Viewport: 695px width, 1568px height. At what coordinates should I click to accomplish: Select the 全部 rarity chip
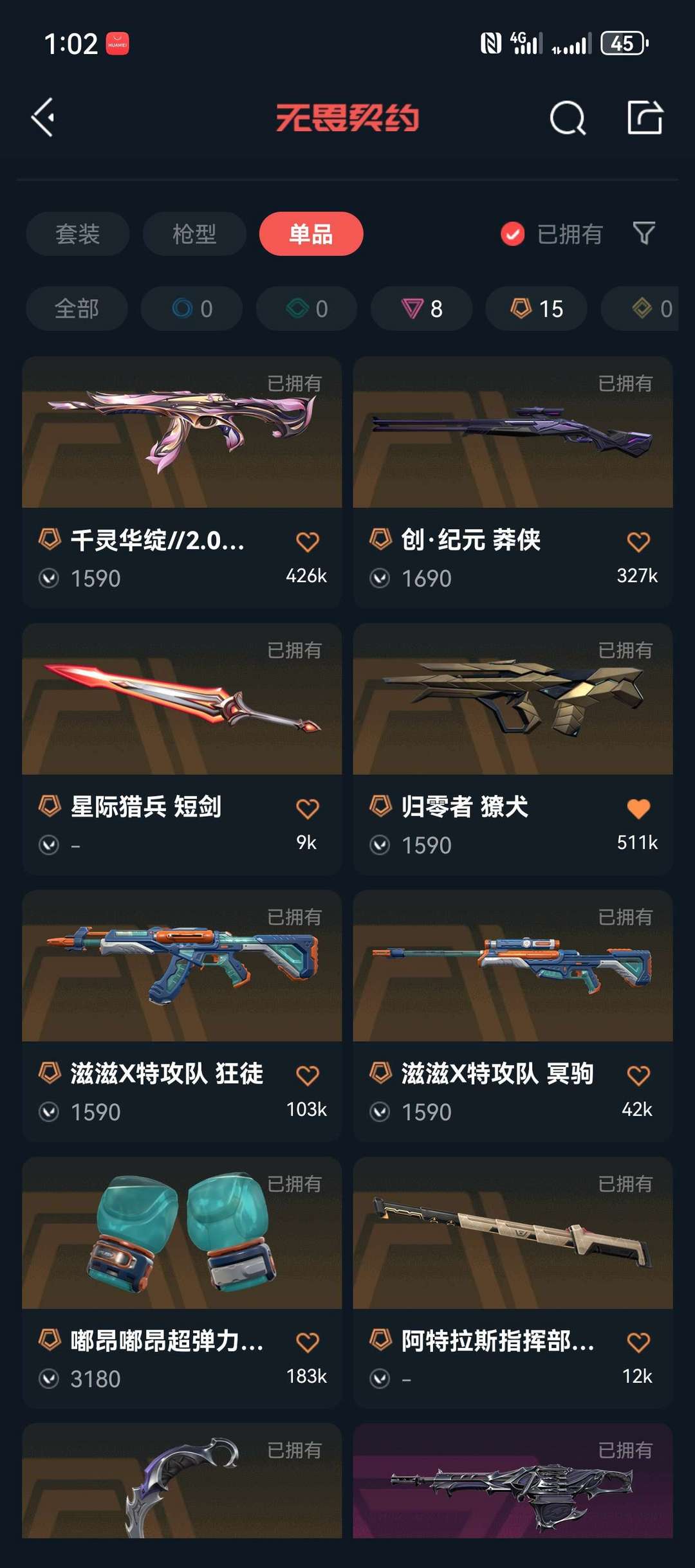[x=77, y=309]
